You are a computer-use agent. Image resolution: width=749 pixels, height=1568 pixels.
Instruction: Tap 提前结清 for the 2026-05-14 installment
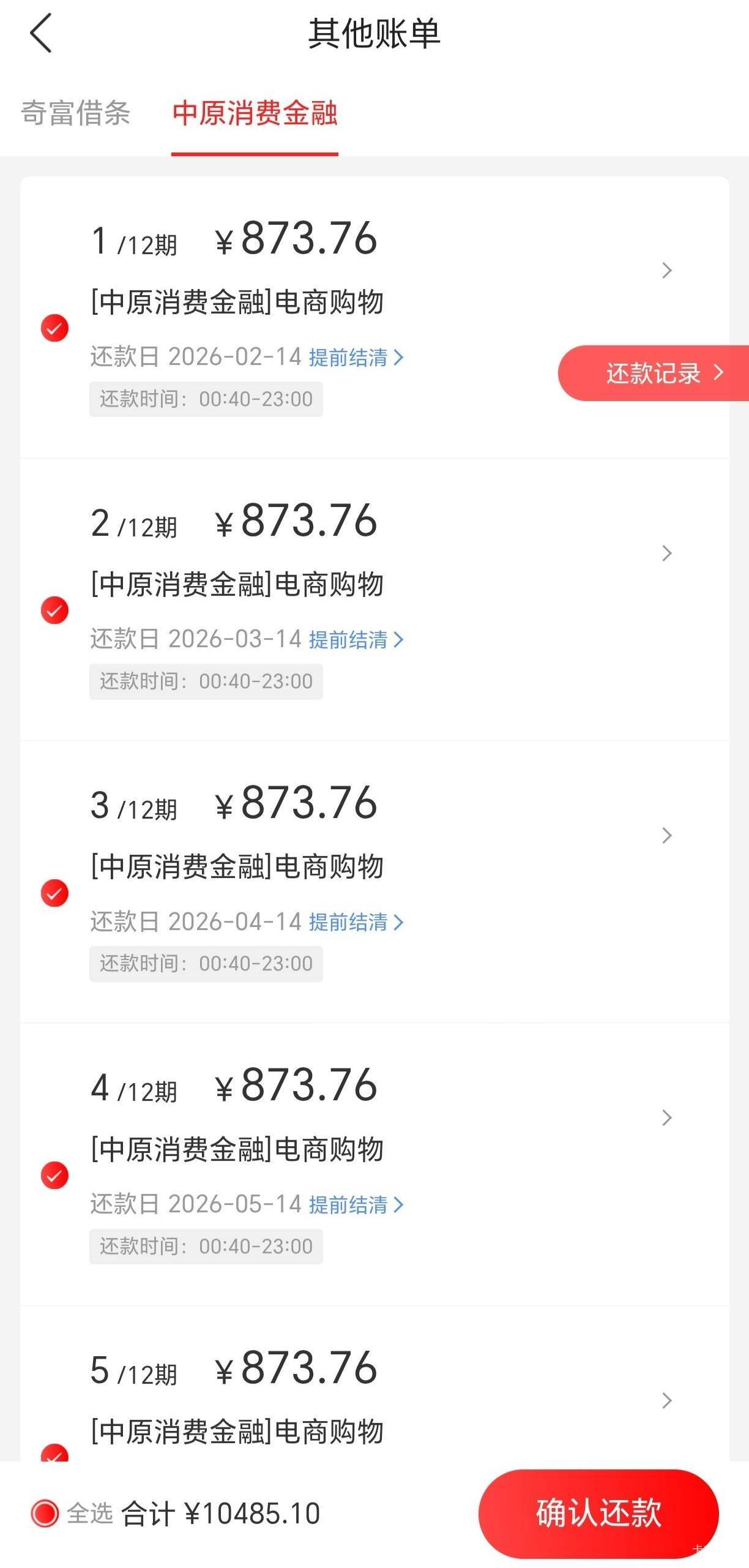tap(356, 1205)
